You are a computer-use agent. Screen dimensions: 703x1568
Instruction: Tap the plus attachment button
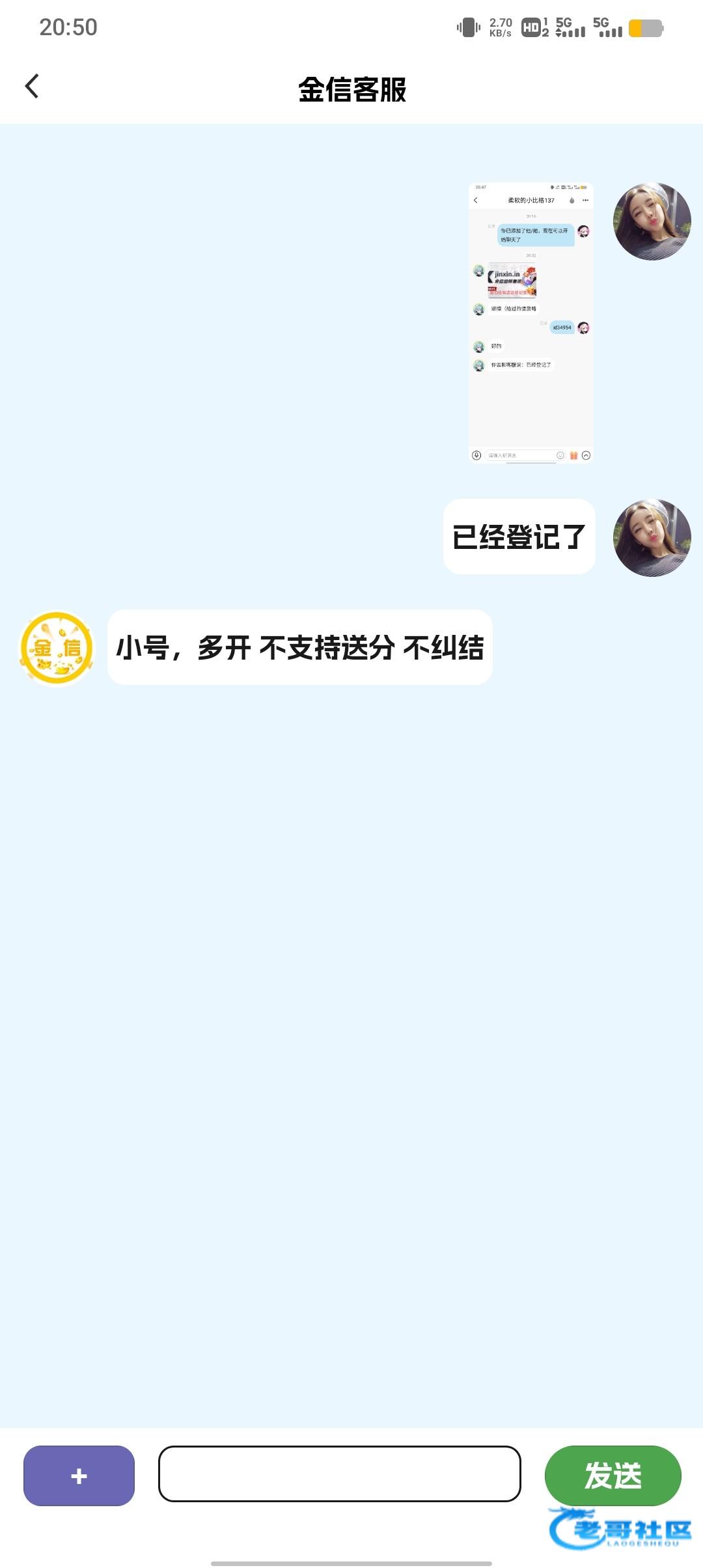79,1476
